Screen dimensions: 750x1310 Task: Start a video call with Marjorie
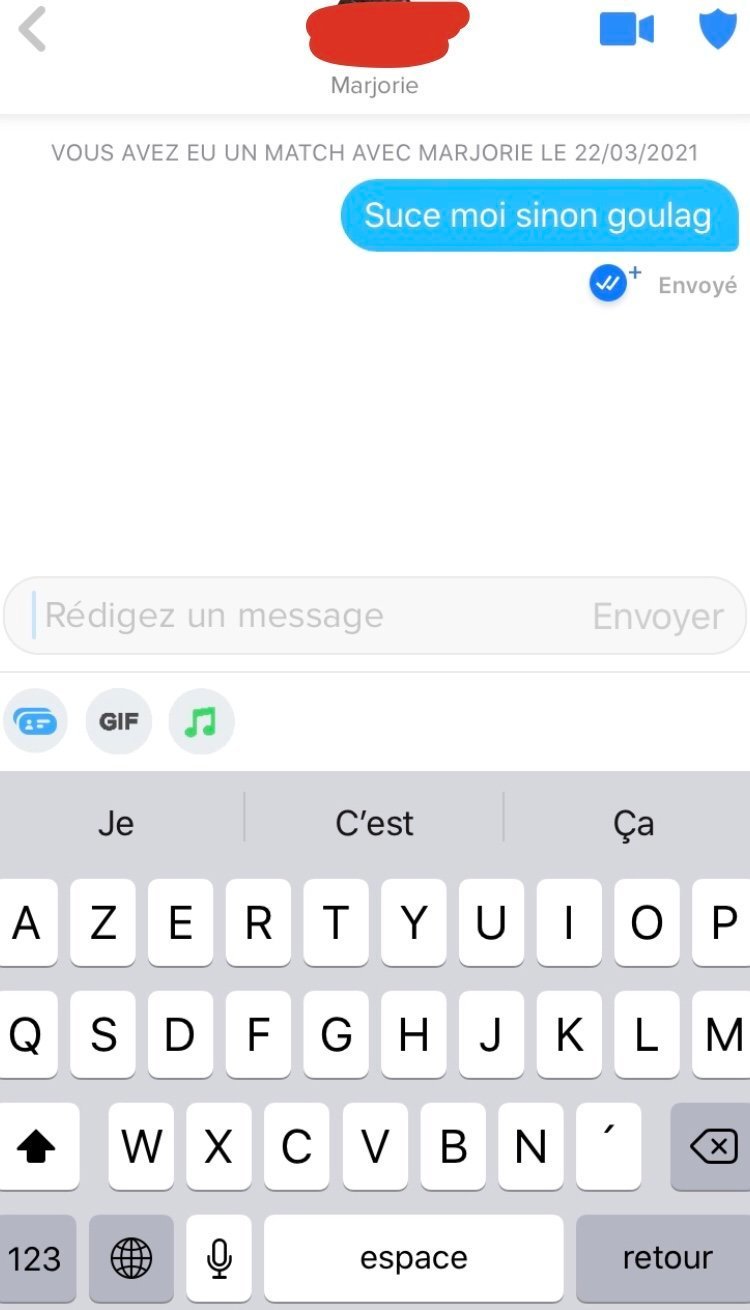(x=627, y=29)
